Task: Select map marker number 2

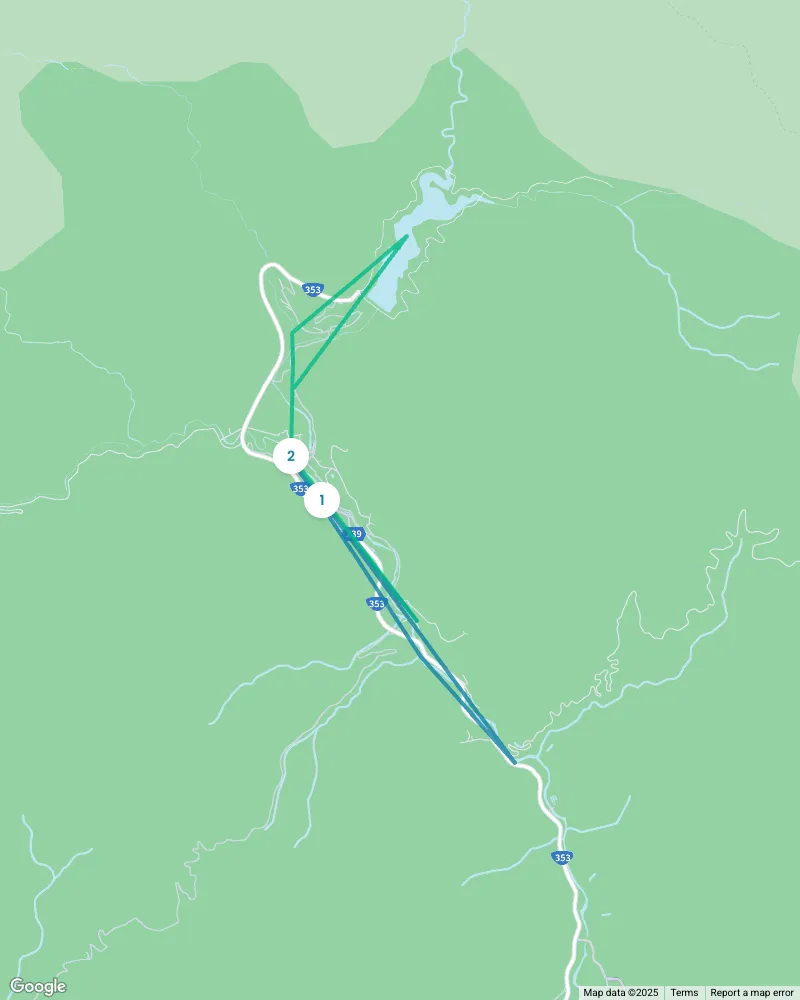Action: coord(291,457)
